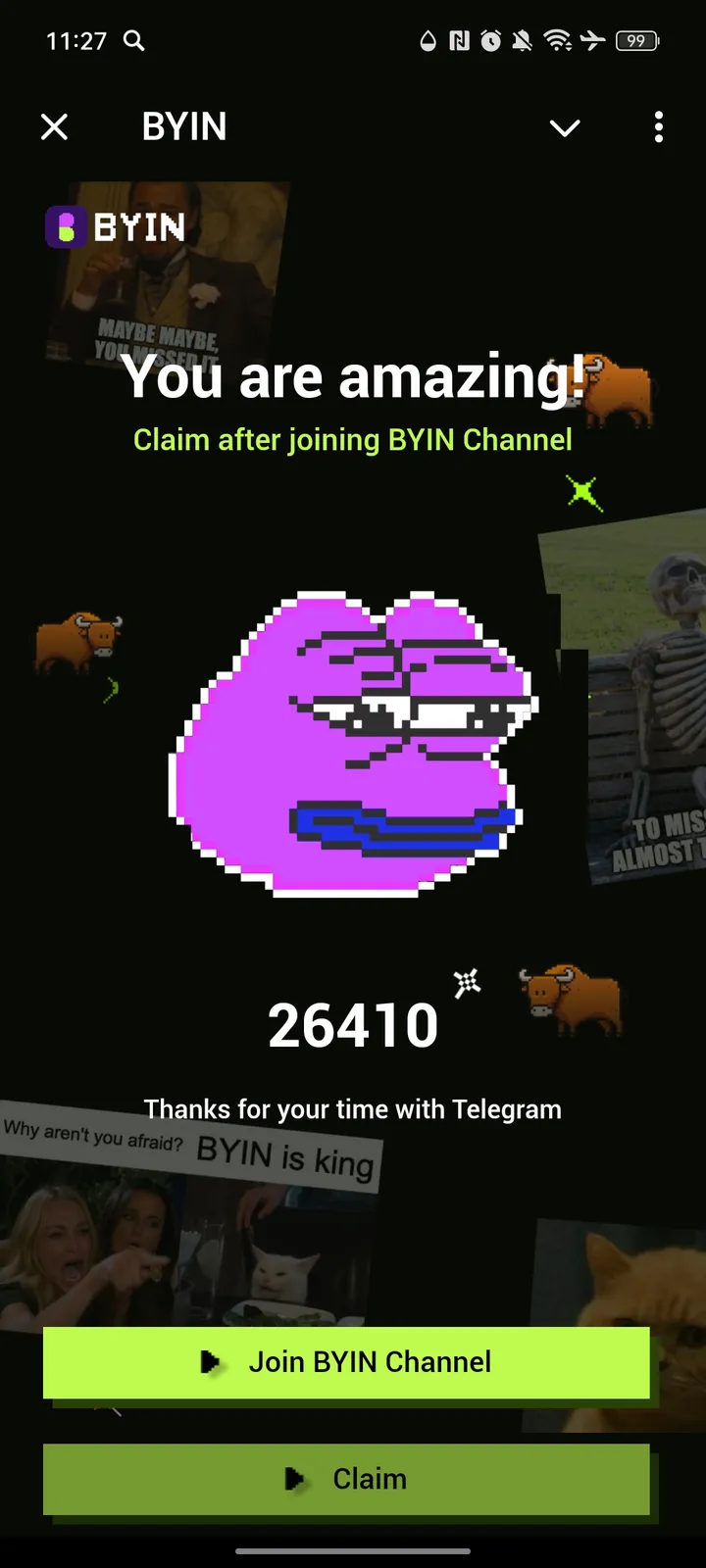The height and width of the screenshot is (1568, 706).
Task: Close the BYIN mini app
Action: [55, 126]
